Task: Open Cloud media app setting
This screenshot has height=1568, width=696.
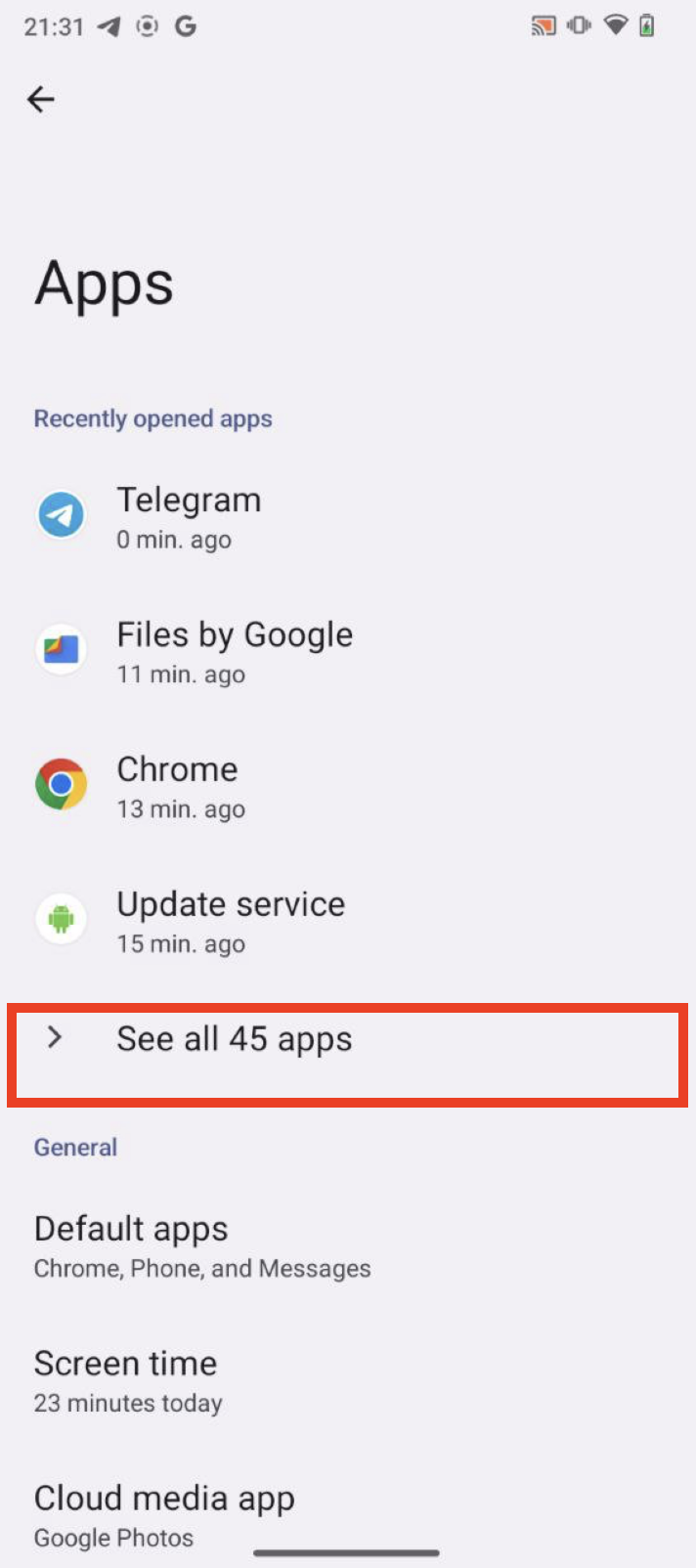Action: pyautogui.click(x=164, y=1515)
